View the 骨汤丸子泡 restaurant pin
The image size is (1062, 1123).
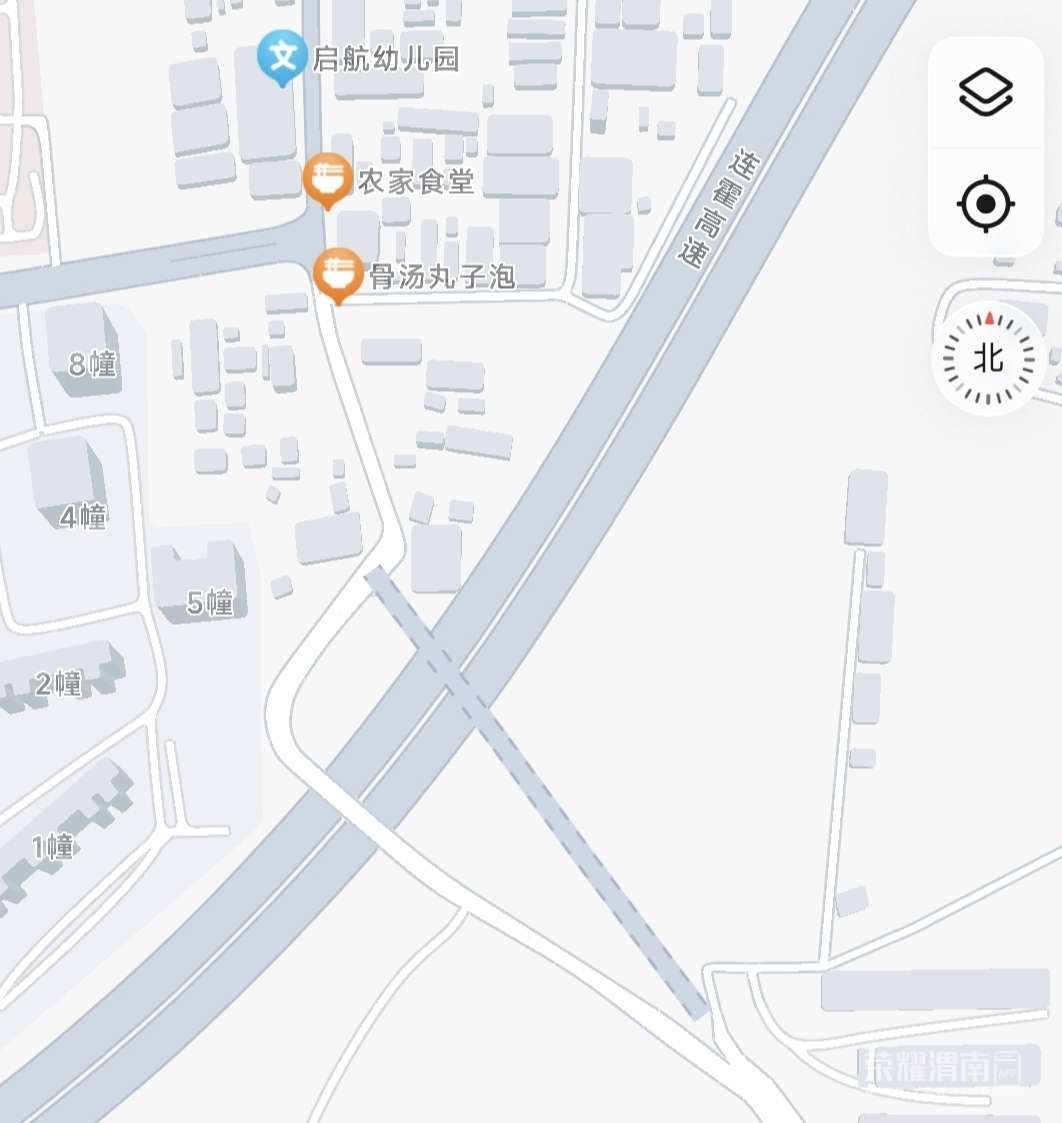coord(338,273)
